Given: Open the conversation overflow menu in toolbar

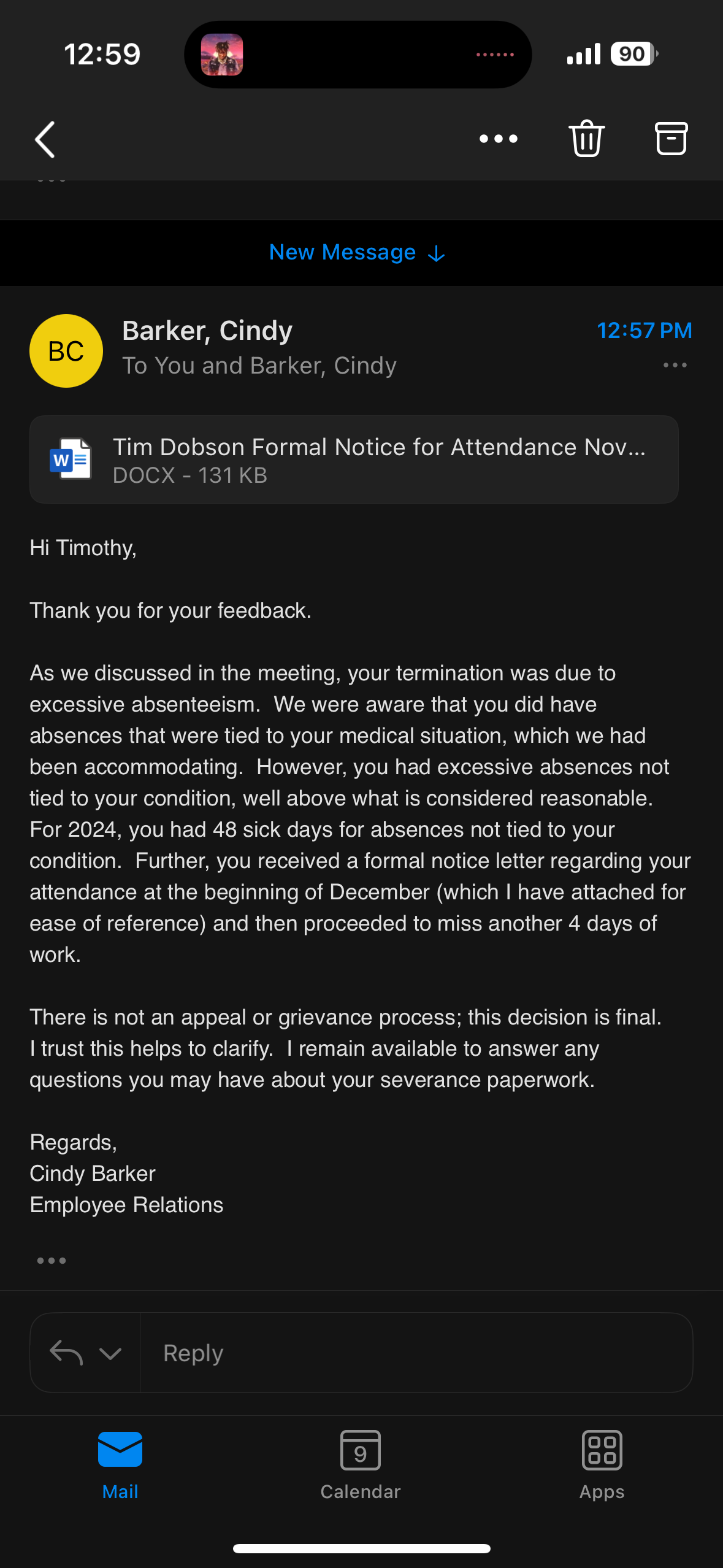Looking at the screenshot, I should coord(498,139).
